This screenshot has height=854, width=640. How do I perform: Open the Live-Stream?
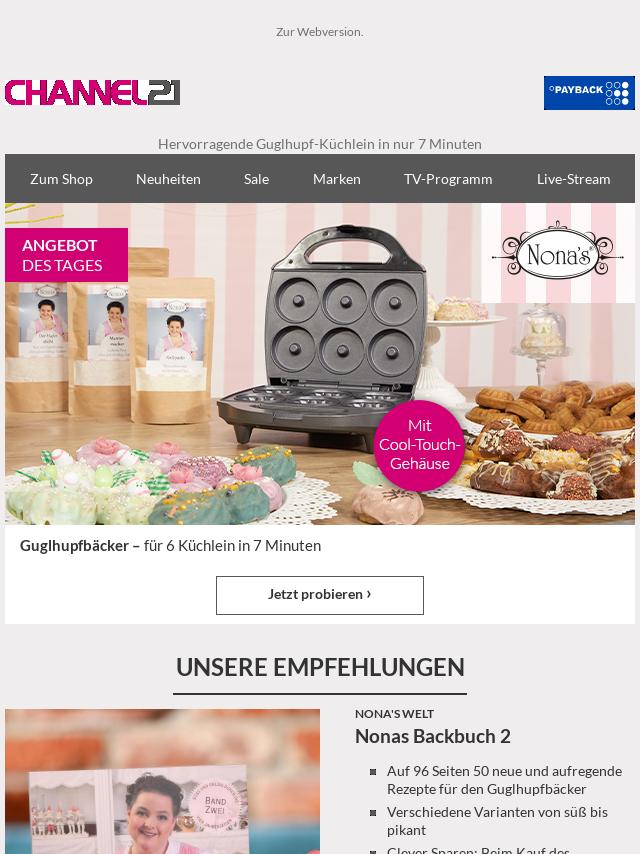[x=573, y=179]
